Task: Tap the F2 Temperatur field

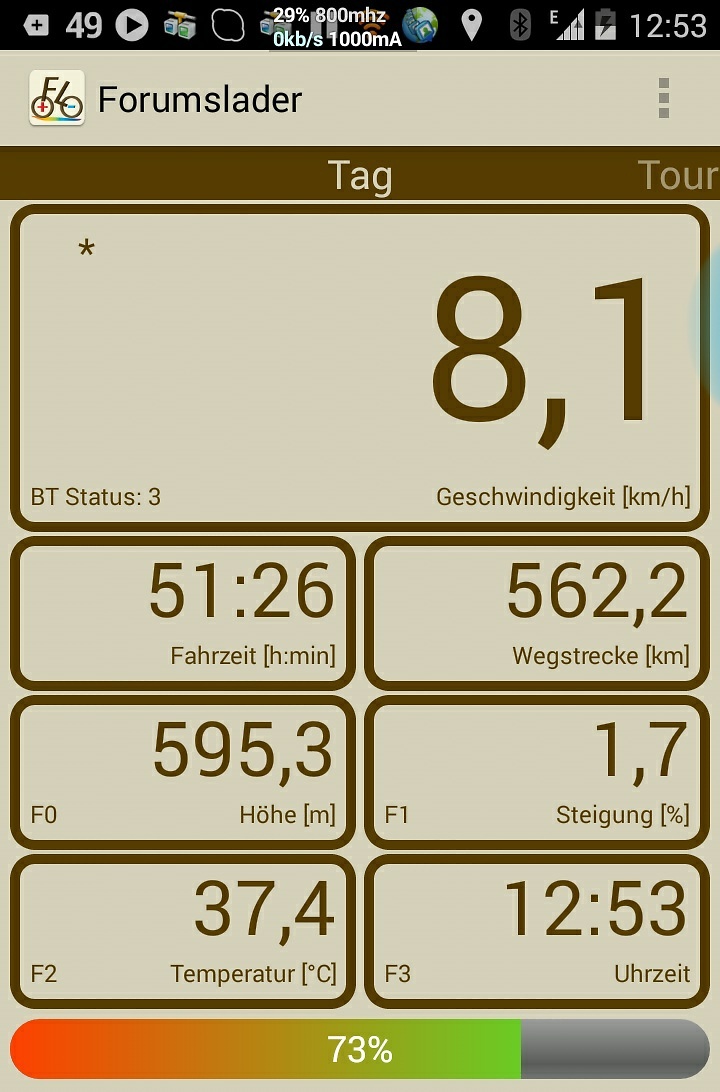Action: [x=183, y=931]
